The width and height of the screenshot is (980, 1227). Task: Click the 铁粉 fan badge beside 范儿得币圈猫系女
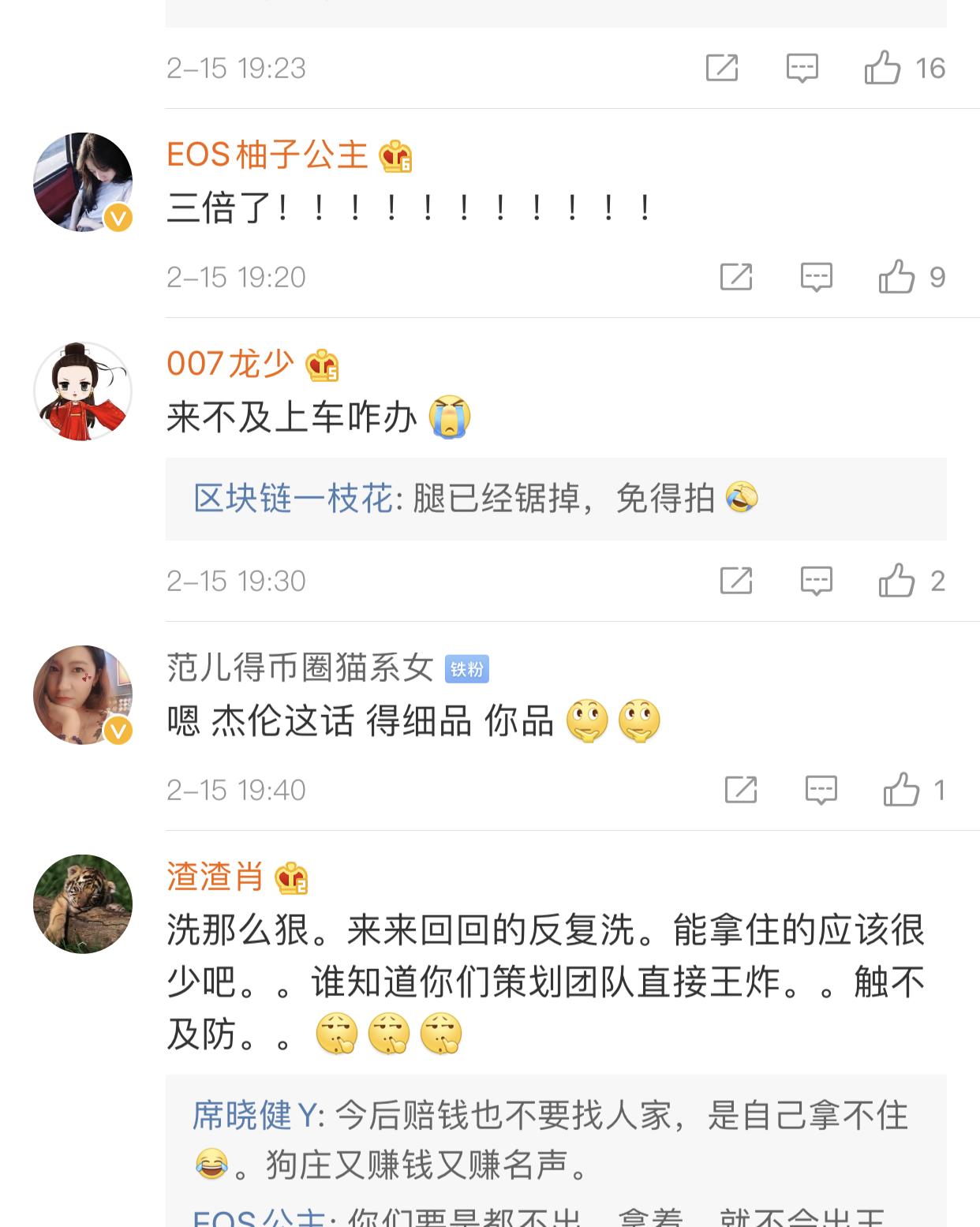click(468, 670)
